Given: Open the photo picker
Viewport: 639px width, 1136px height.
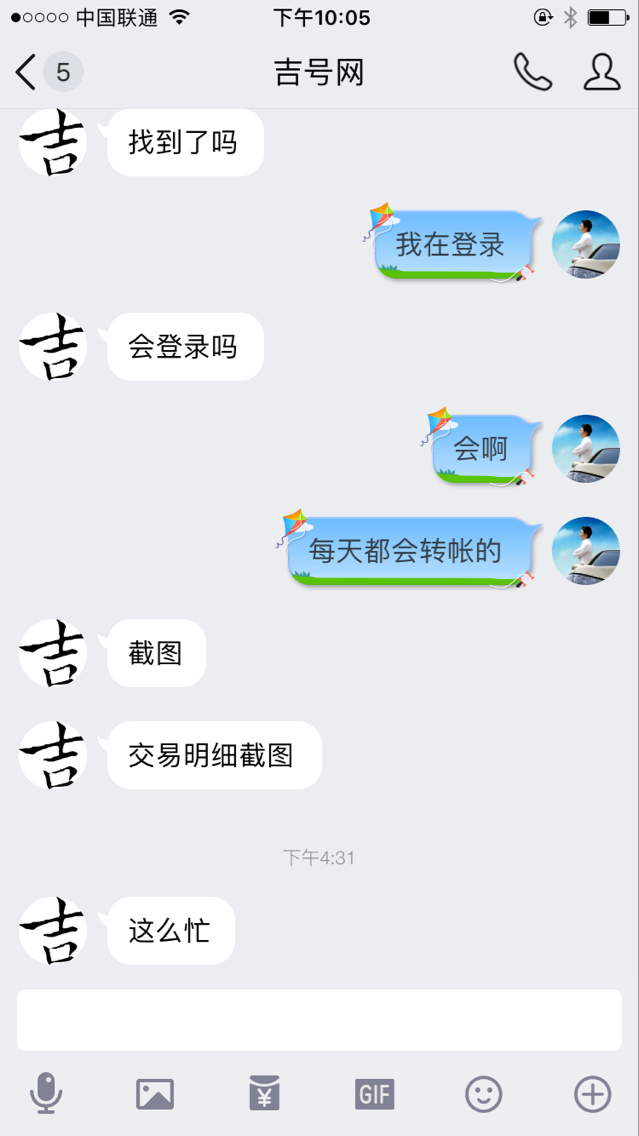Looking at the screenshot, I should (155, 1094).
